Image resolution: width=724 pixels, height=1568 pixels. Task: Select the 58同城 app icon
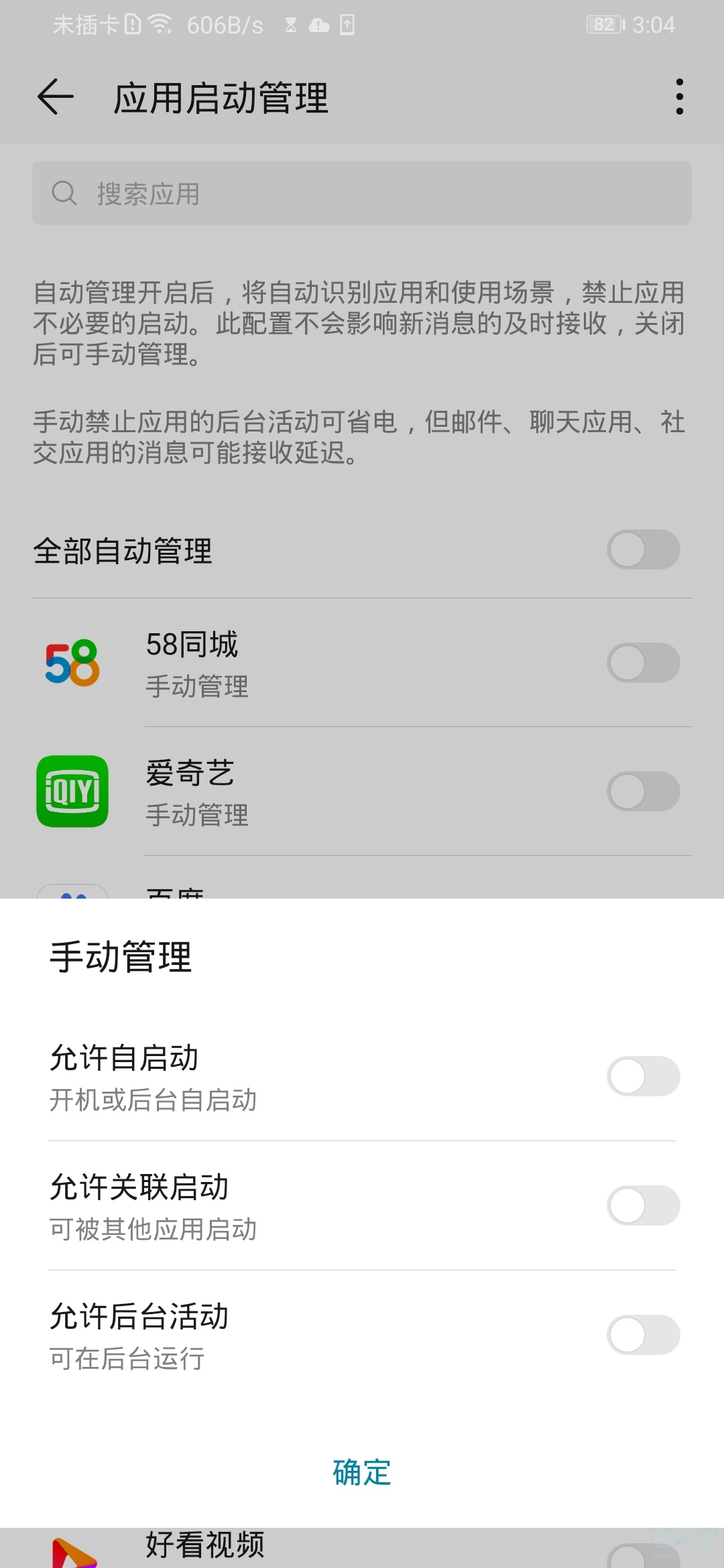coord(72,662)
